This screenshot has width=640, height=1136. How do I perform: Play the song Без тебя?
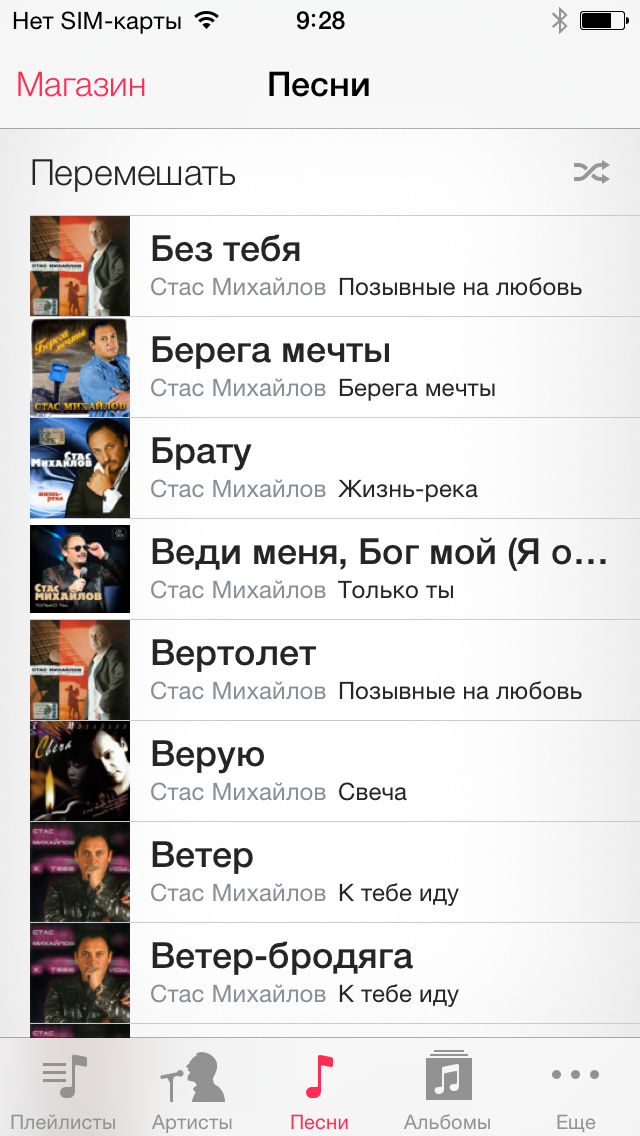[320, 266]
